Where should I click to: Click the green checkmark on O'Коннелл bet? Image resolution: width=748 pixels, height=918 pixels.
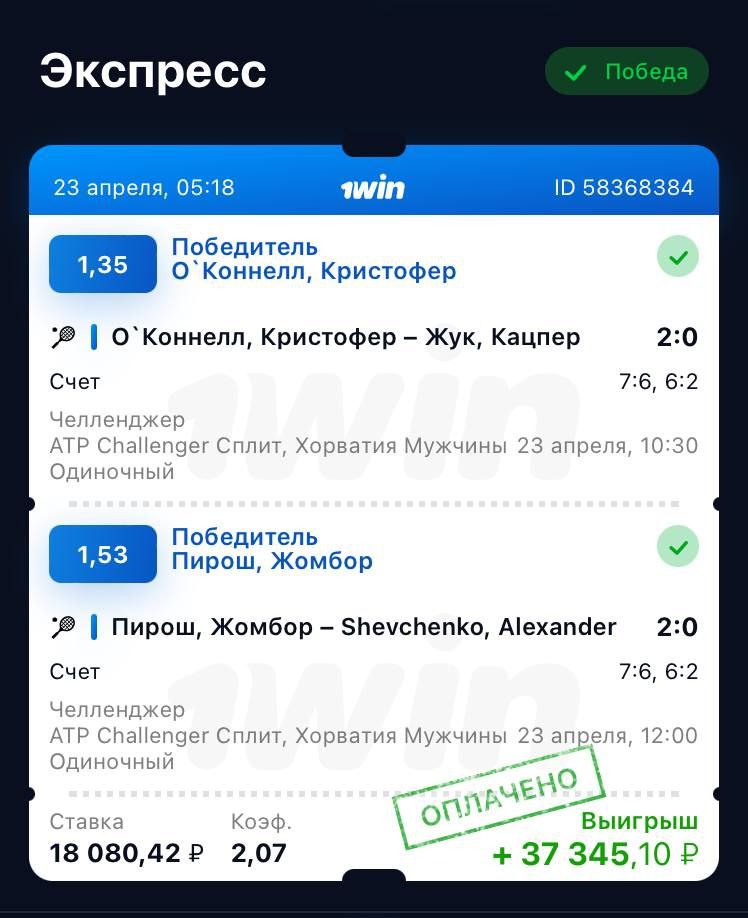coord(677,257)
